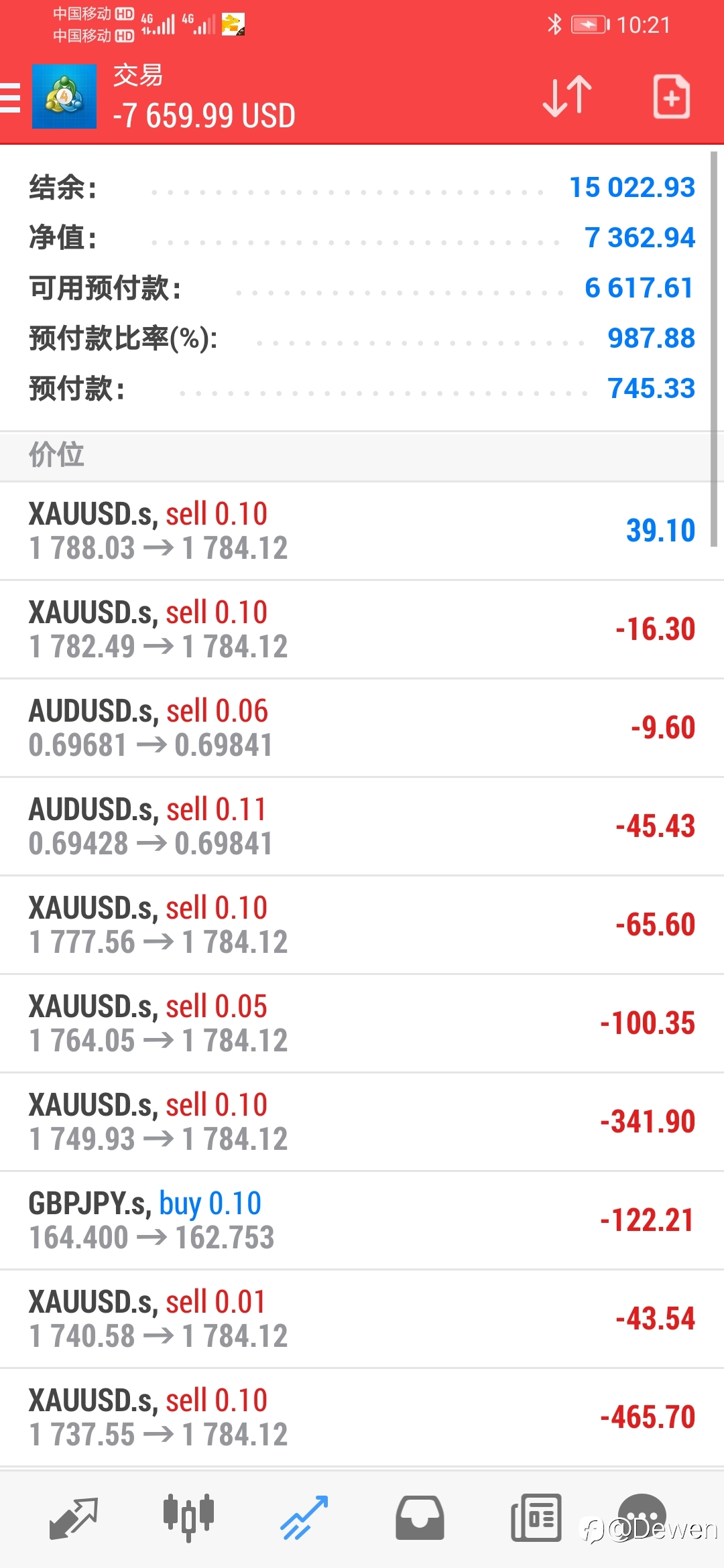Open the News tab
The width and height of the screenshot is (724, 1568).
[536, 1518]
